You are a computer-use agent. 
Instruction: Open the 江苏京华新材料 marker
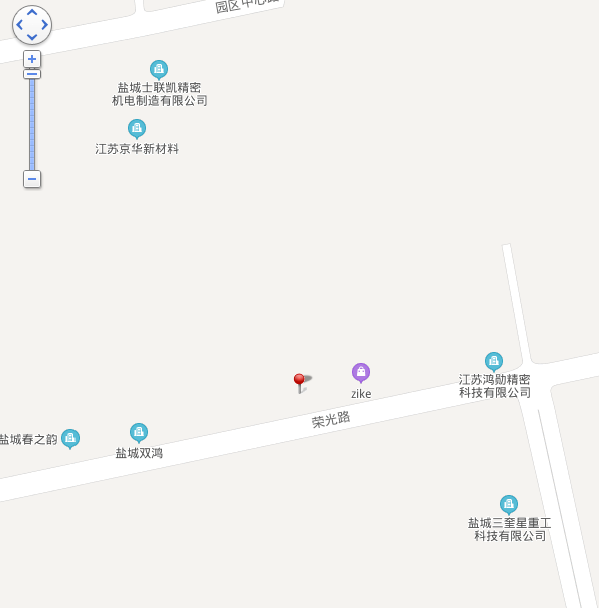click(x=137, y=128)
